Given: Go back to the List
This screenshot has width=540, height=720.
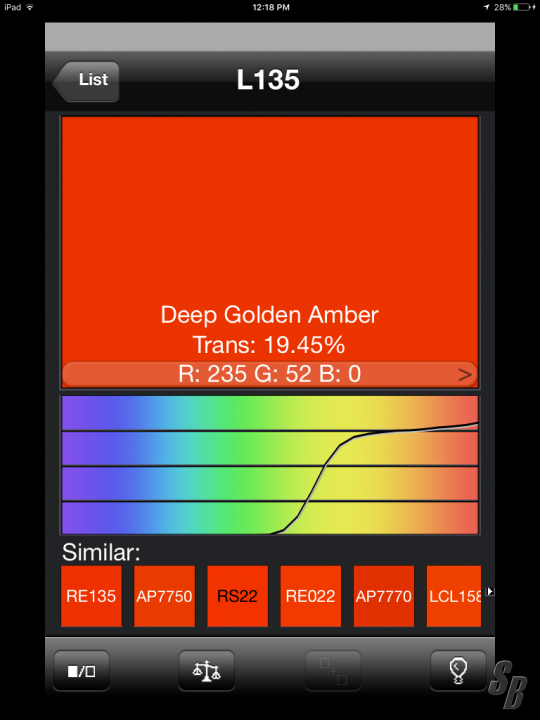Looking at the screenshot, I should tap(86, 81).
